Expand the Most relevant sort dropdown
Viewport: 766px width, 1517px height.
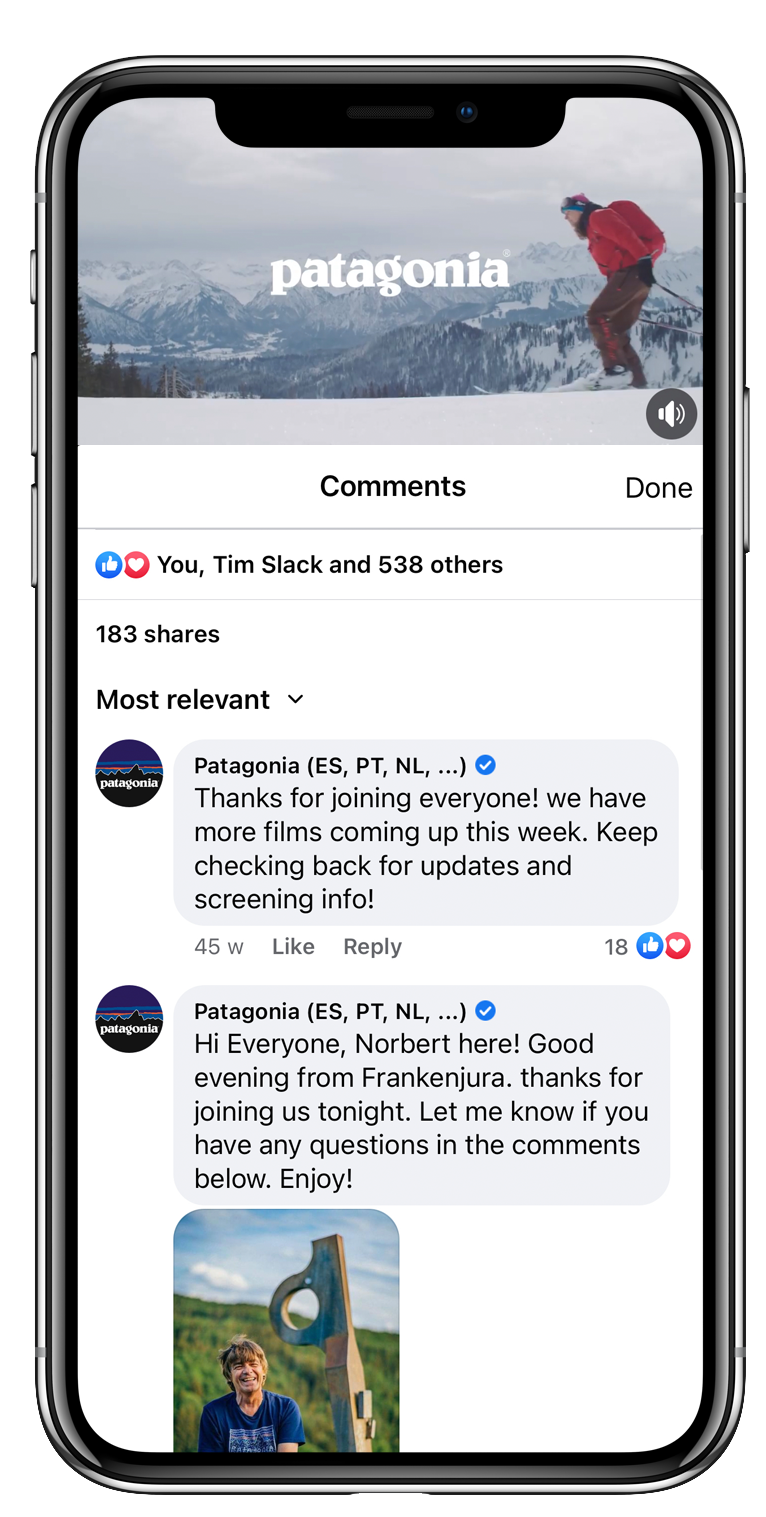[200, 699]
